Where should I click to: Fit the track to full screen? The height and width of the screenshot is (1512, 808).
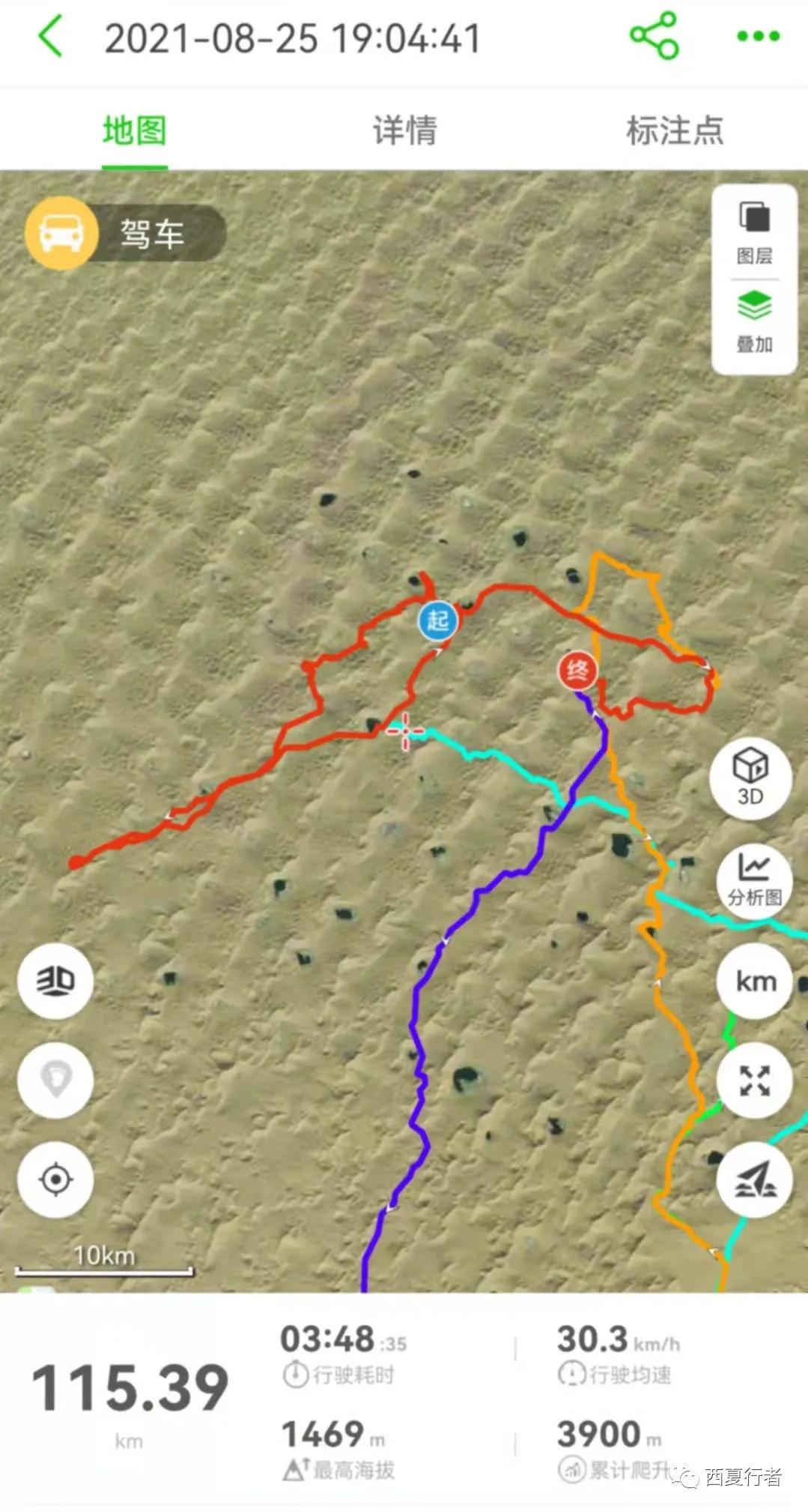[754, 1080]
